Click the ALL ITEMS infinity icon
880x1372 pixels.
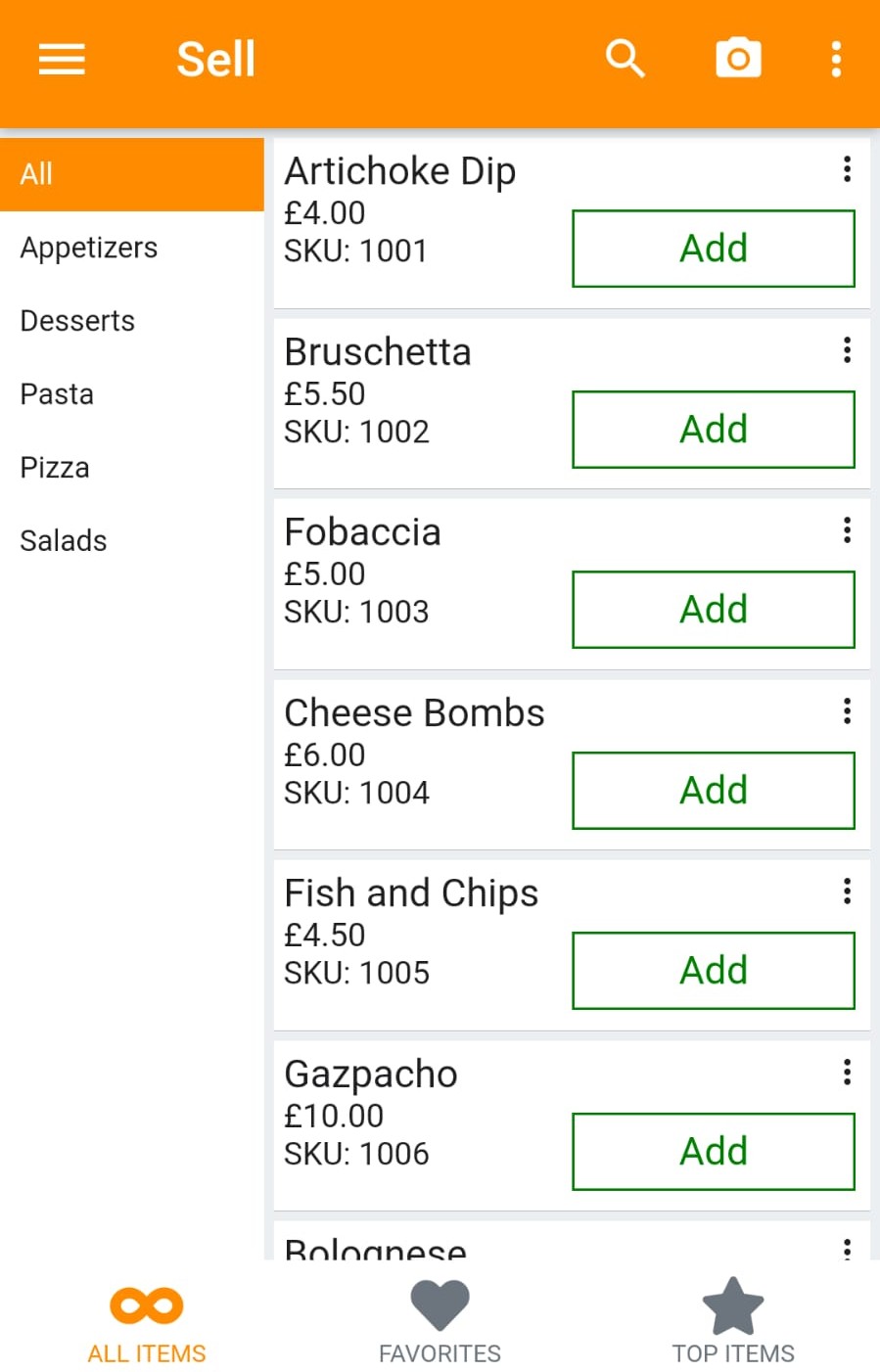(x=145, y=1305)
